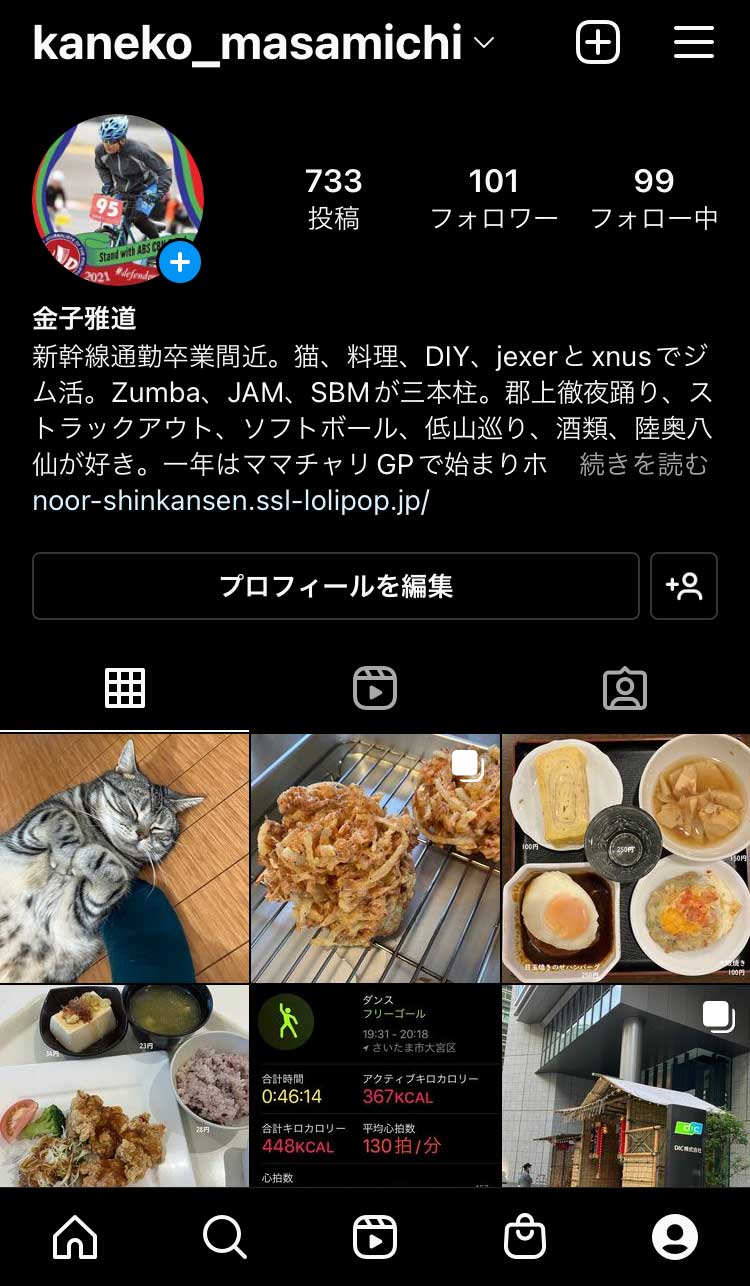Open the hamburger menu
Image resolution: width=750 pixels, height=1286 pixels.
(693, 43)
